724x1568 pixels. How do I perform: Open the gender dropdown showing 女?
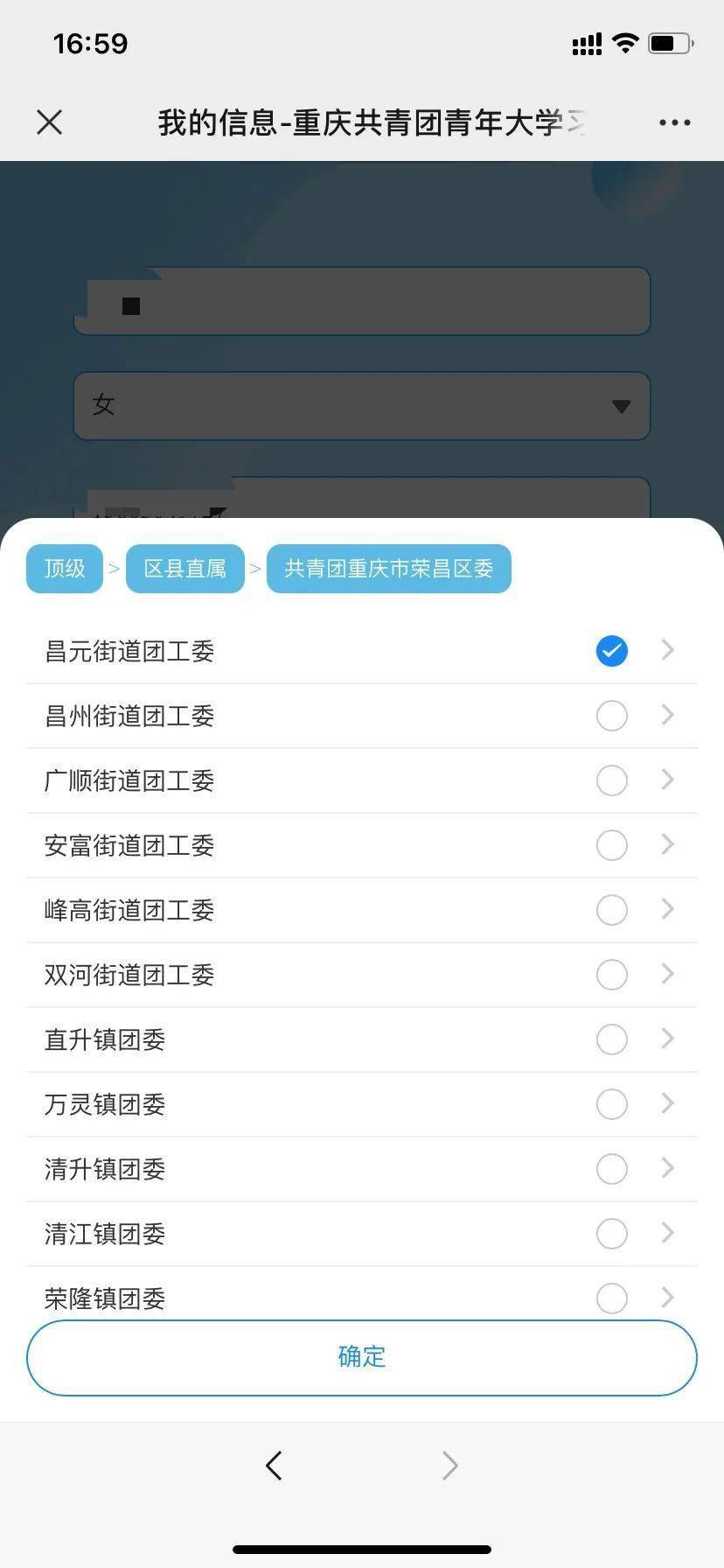[362, 405]
